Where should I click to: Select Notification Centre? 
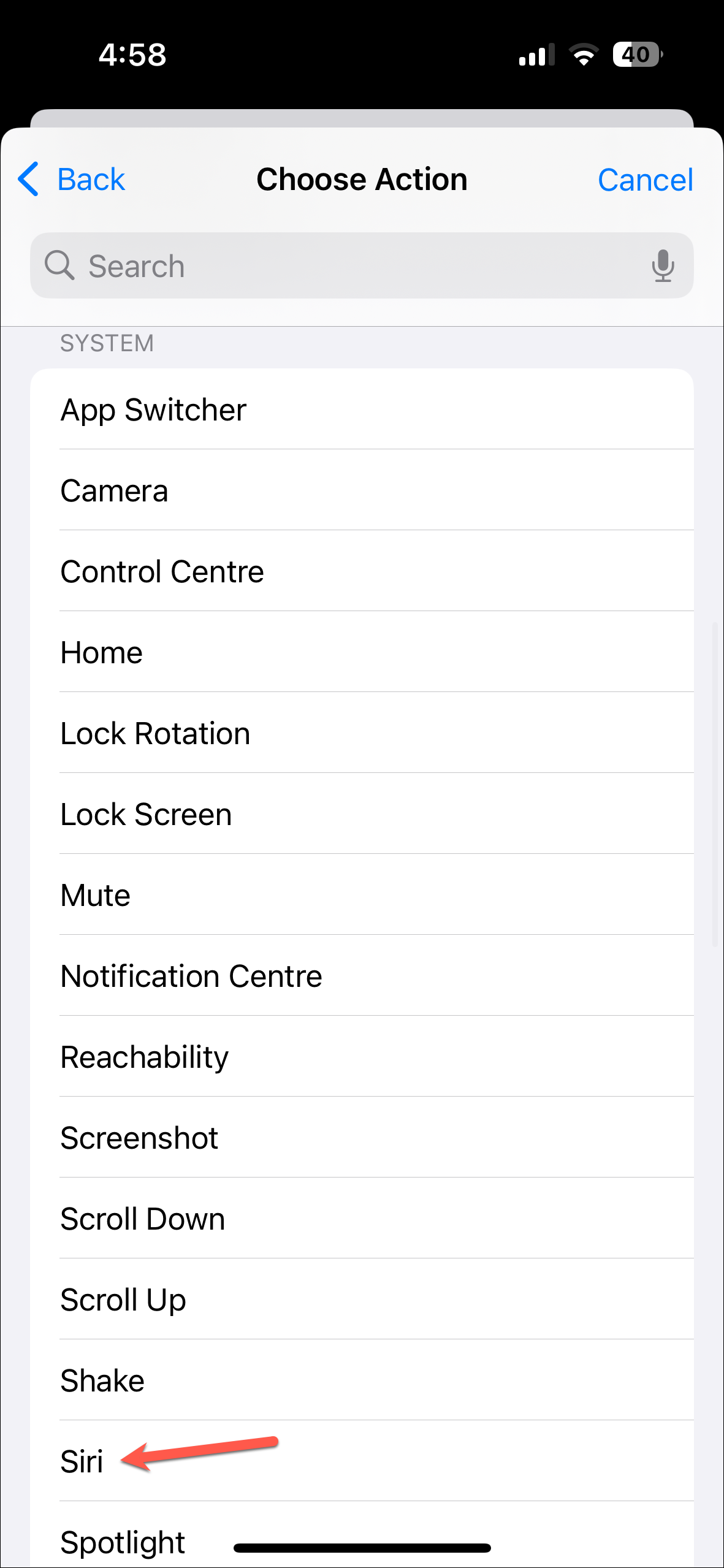click(362, 976)
